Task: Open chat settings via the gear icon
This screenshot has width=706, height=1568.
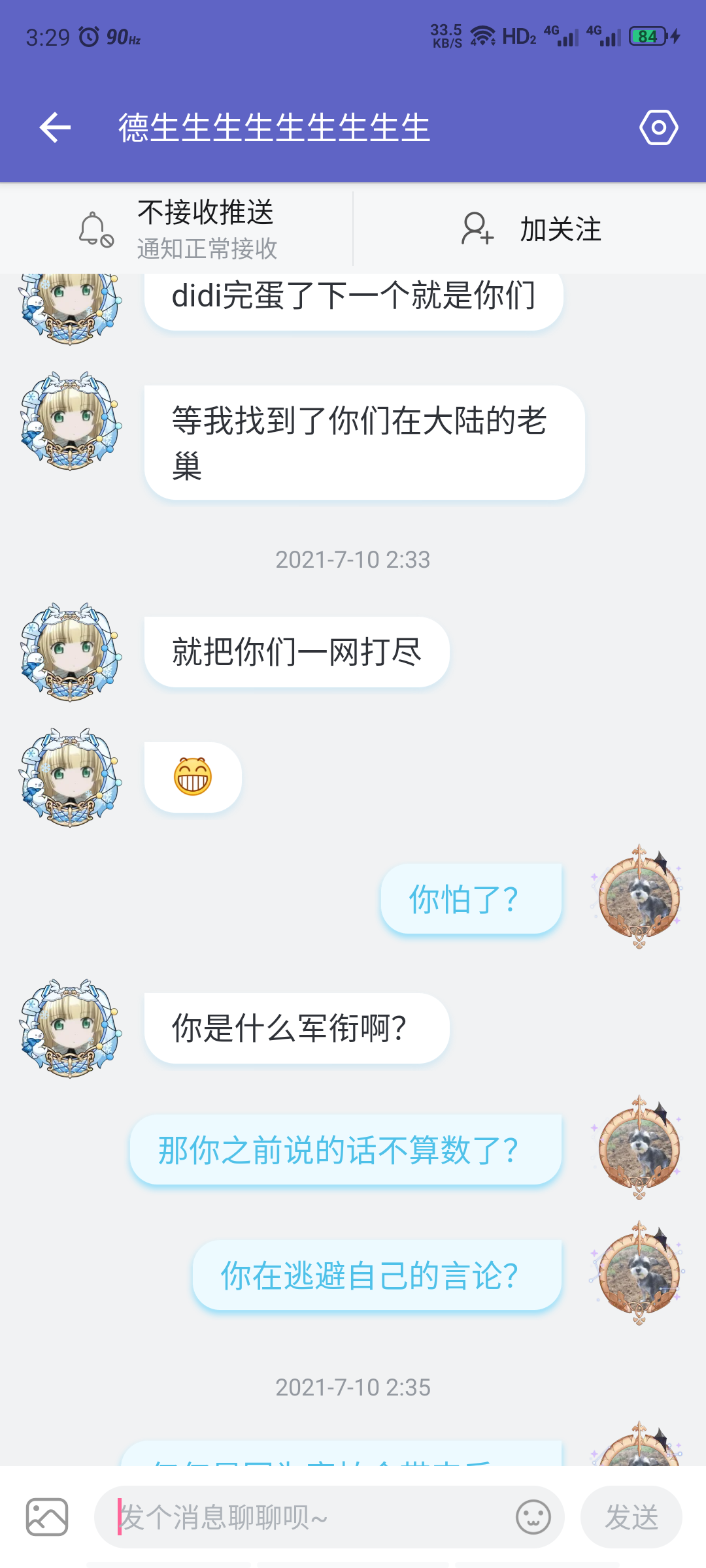Action: 660,126
